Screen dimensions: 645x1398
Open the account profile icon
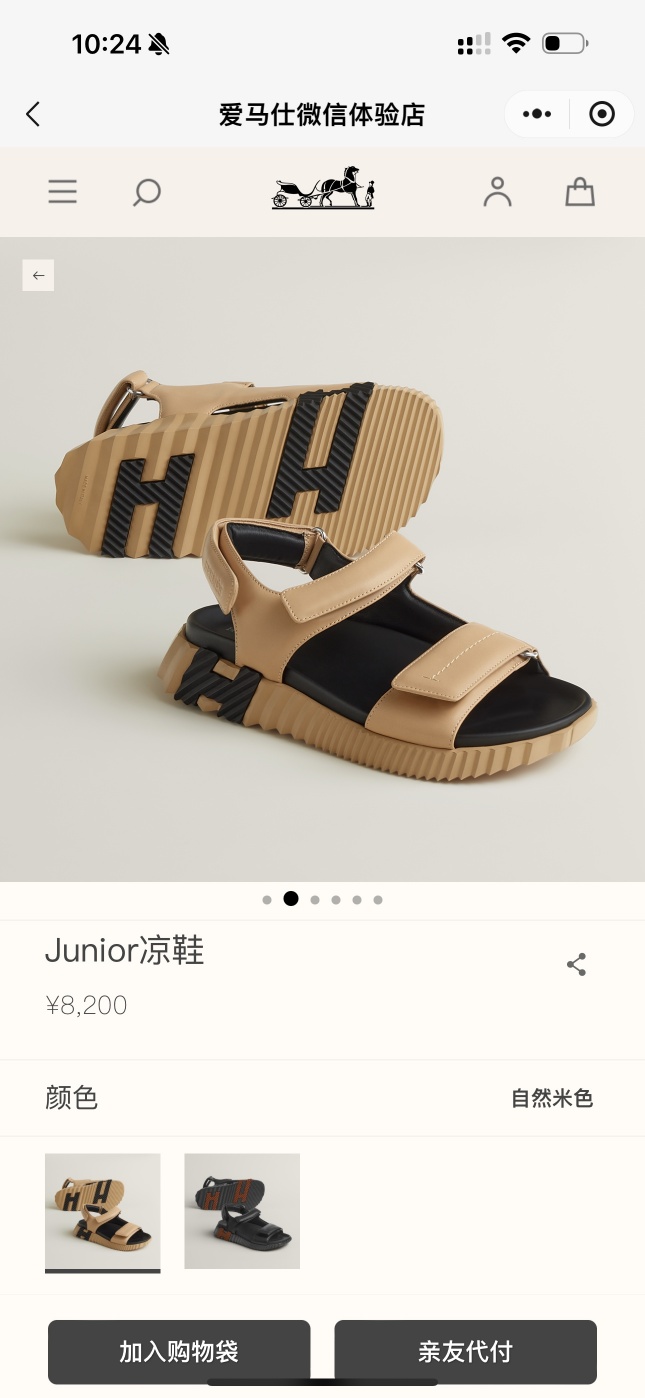coord(497,192)
